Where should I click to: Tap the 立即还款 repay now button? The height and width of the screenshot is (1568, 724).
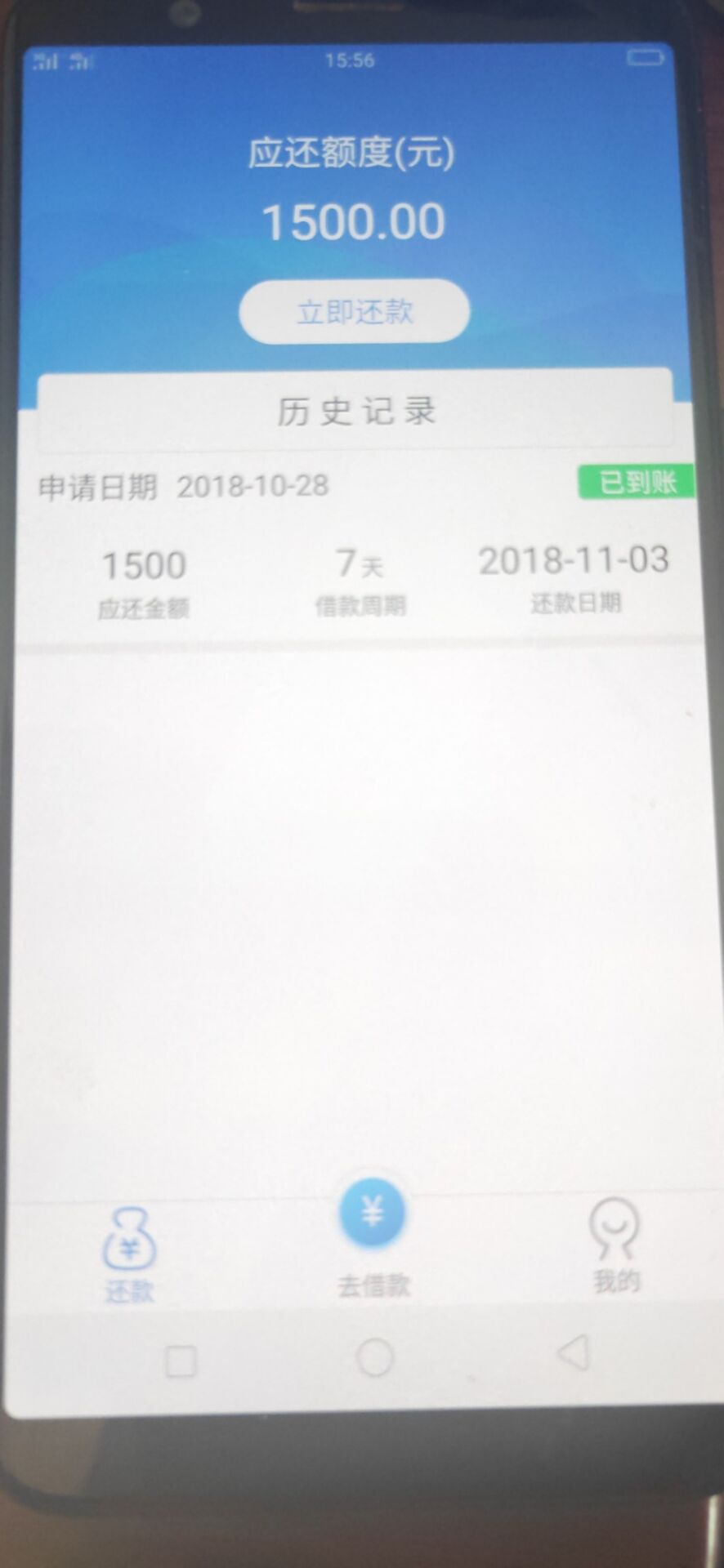355,311
